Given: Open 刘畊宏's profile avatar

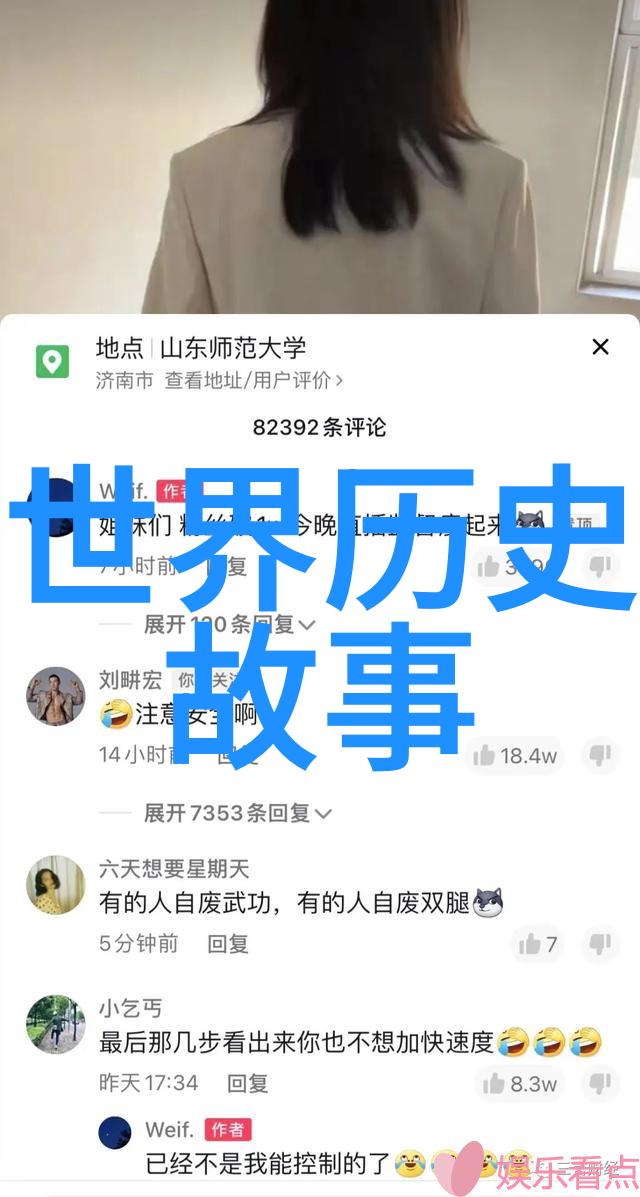Looking at the screenshot, I should click(55, 696).
